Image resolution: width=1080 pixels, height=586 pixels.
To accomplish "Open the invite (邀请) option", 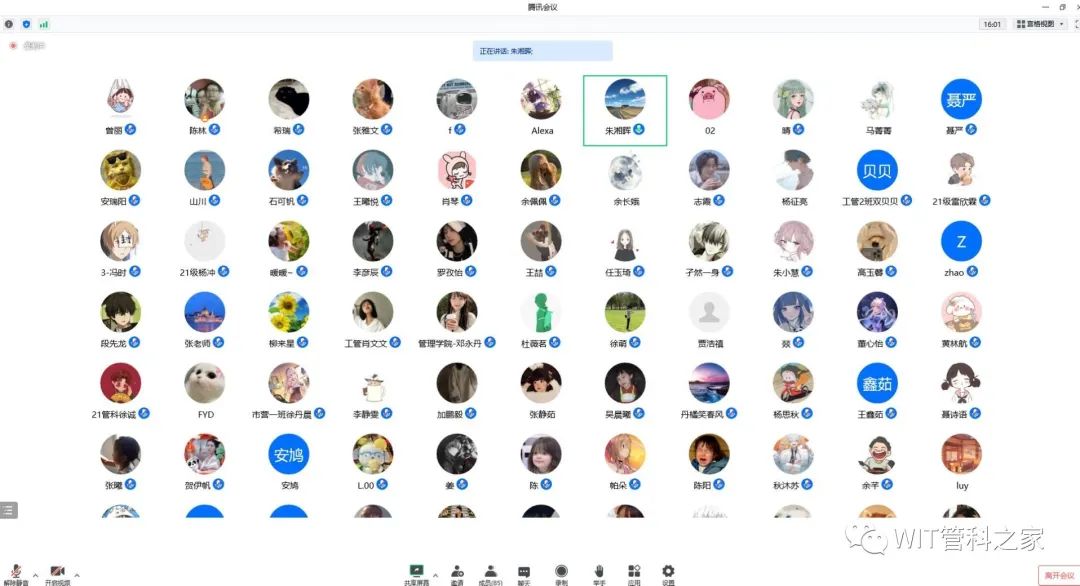I will (457, 573).
